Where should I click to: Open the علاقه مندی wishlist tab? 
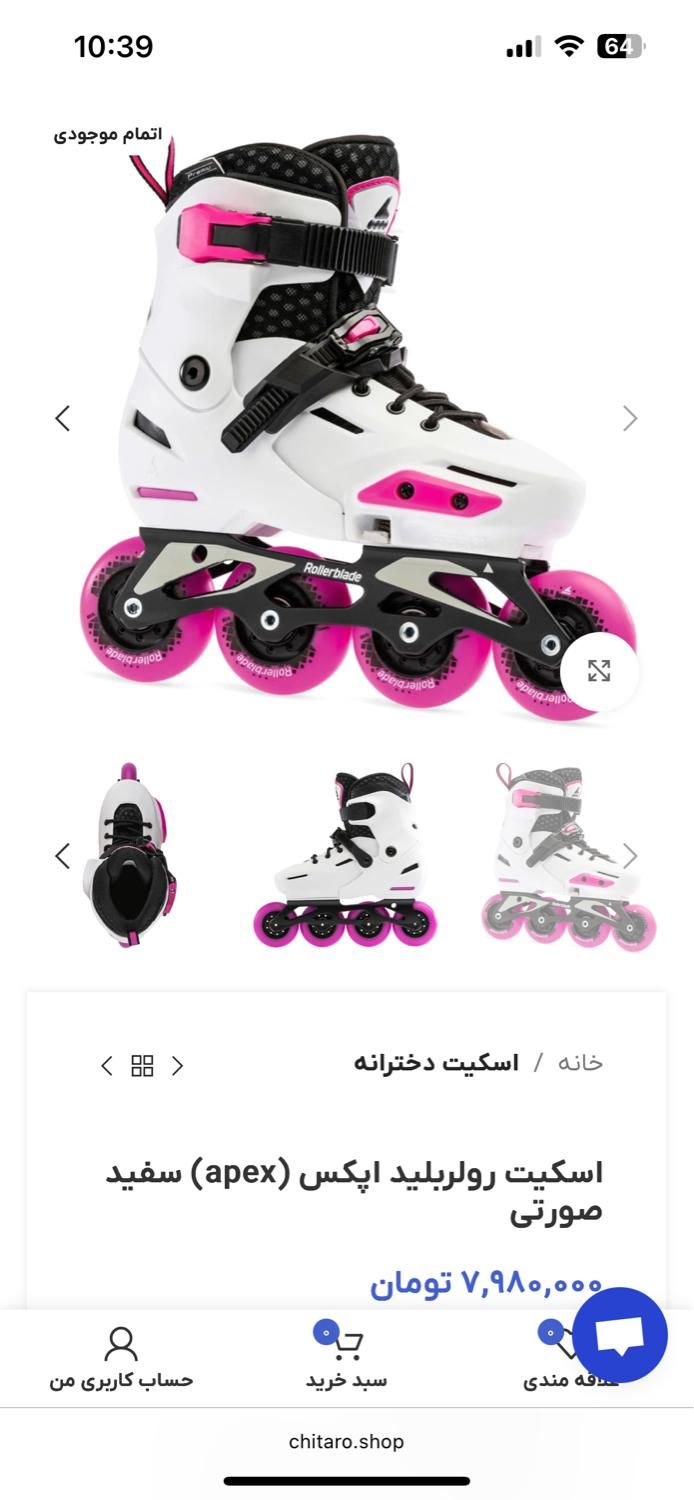[x=570, y=1358]
